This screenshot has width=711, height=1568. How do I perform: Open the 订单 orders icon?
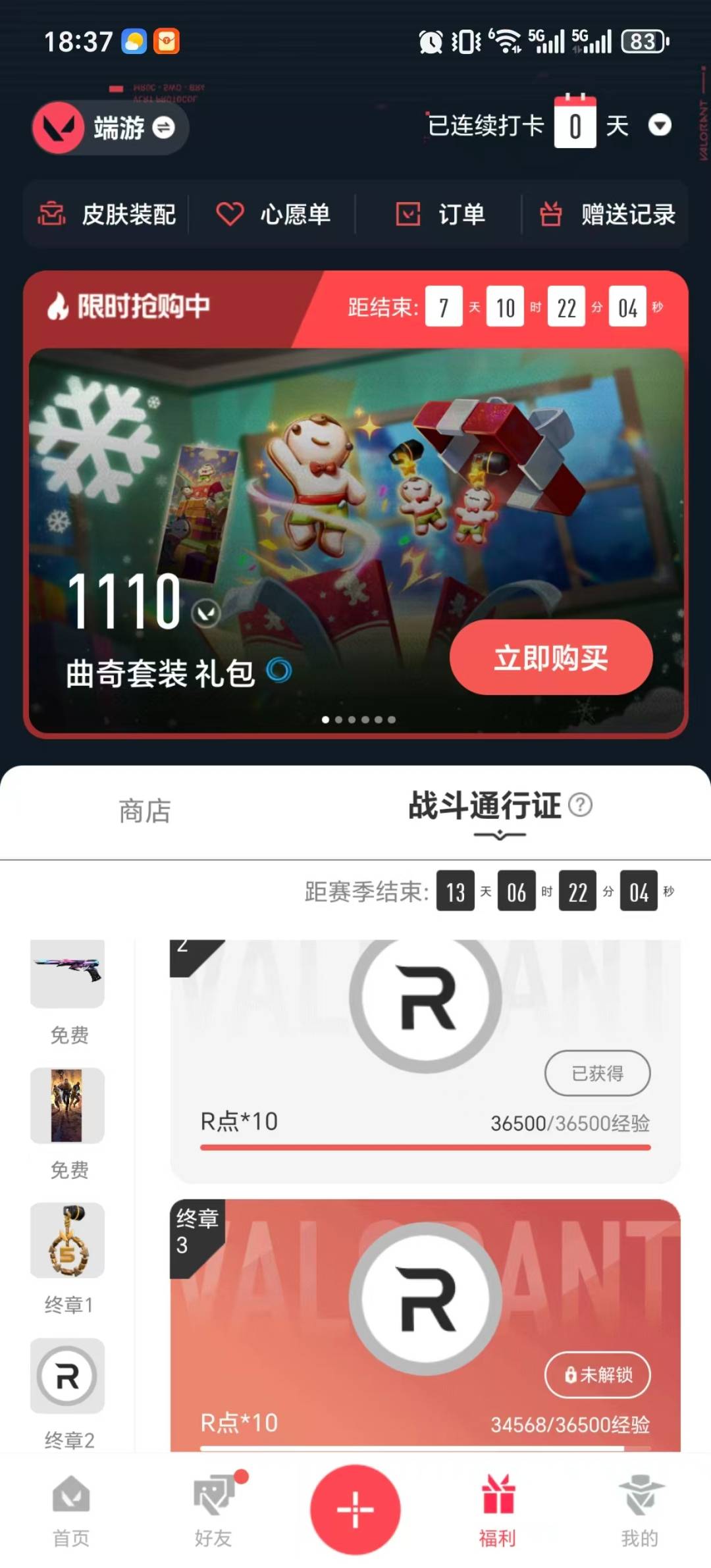point(408,214)
